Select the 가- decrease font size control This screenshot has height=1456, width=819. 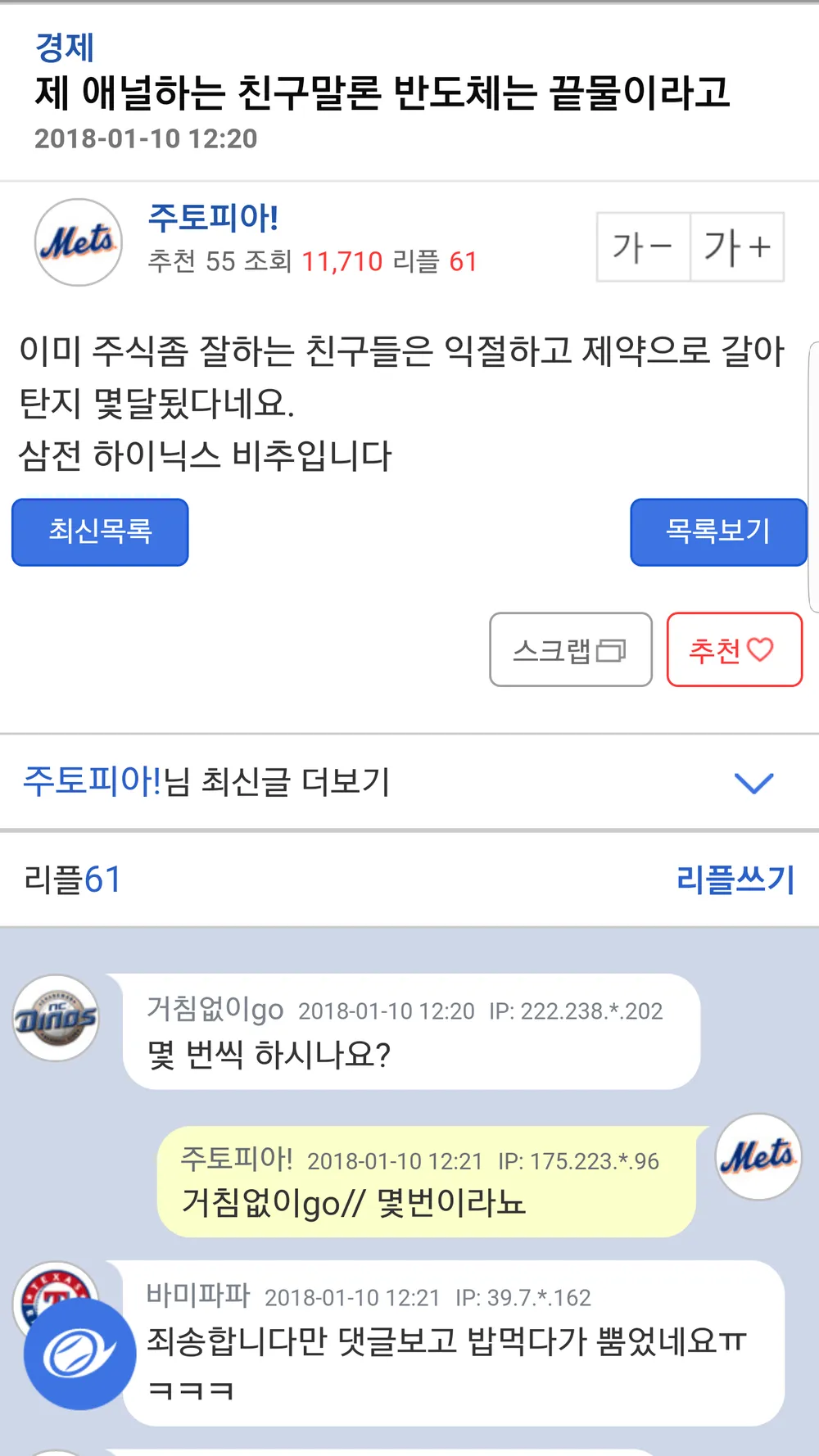(x=642, y=246)
